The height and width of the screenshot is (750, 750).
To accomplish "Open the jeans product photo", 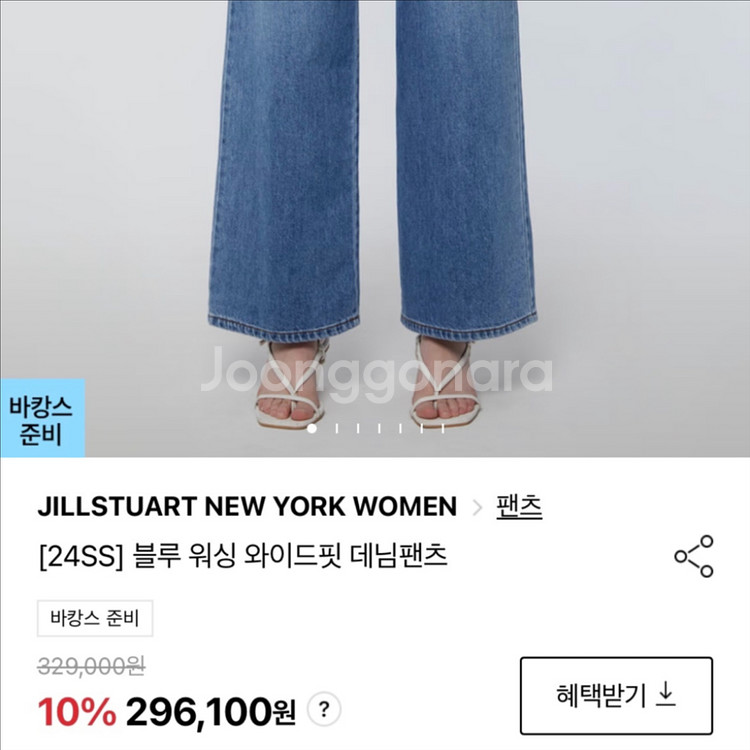I will [x=375, y=228].
